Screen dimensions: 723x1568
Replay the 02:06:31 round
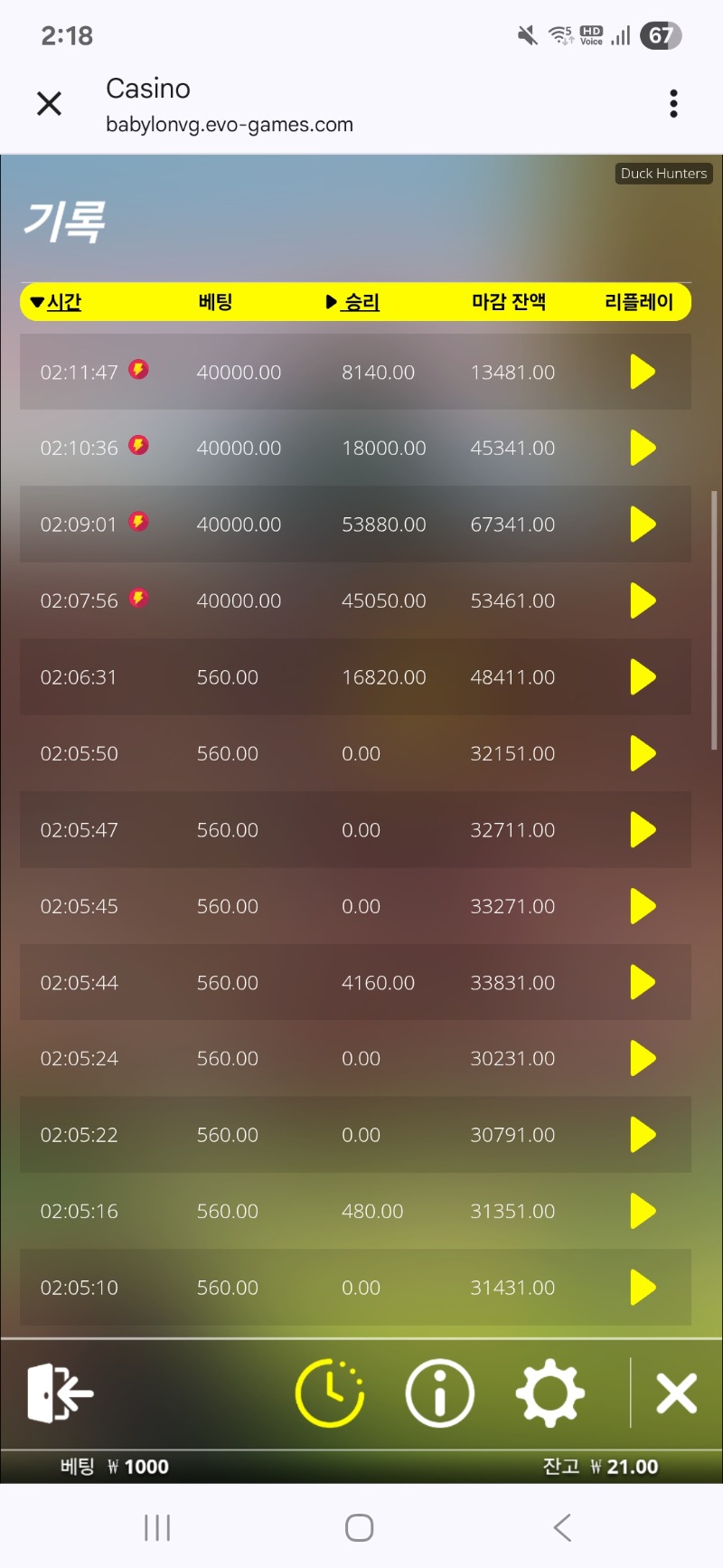pos(642,676)
